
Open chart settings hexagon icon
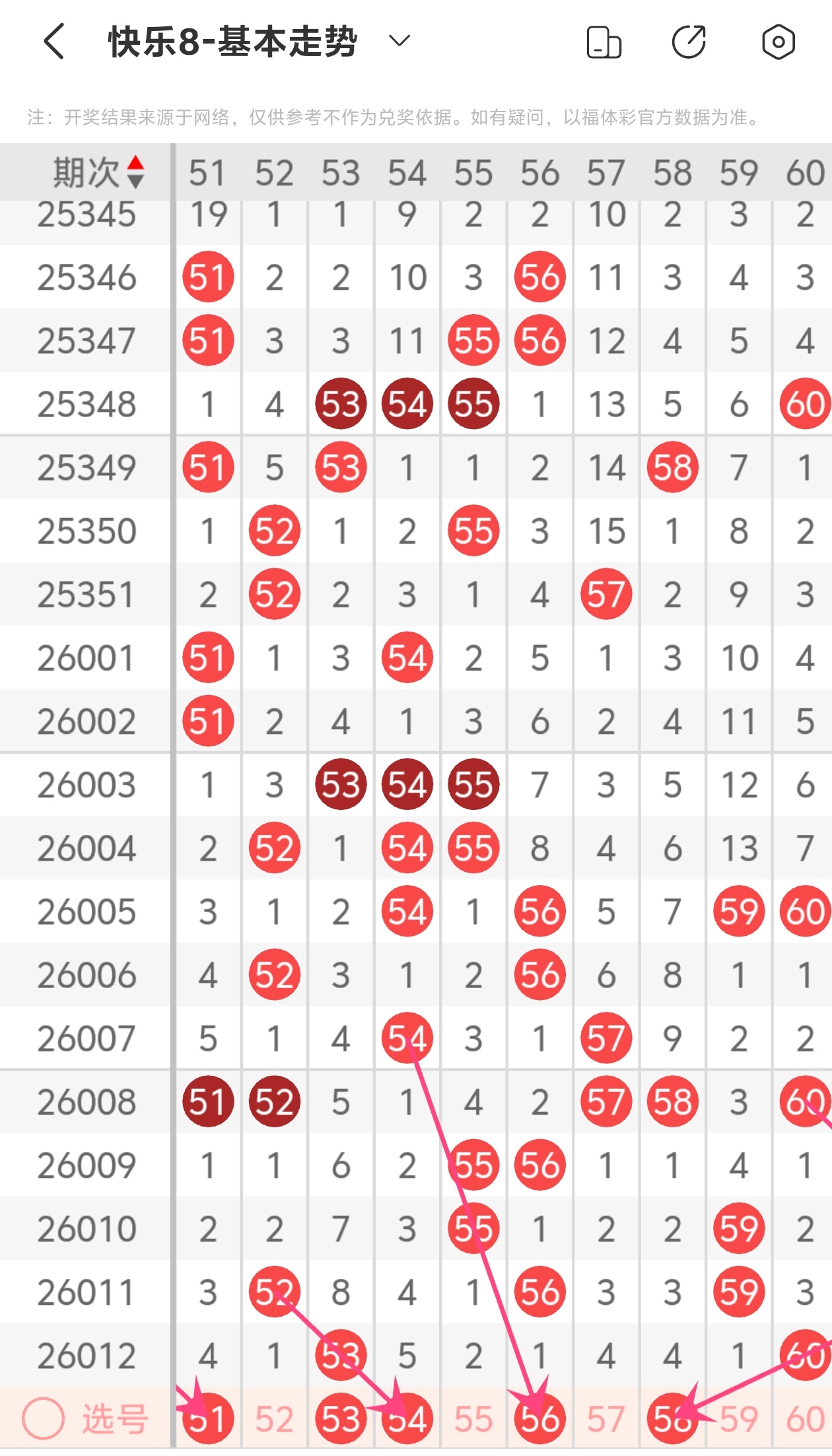(778, 42)
